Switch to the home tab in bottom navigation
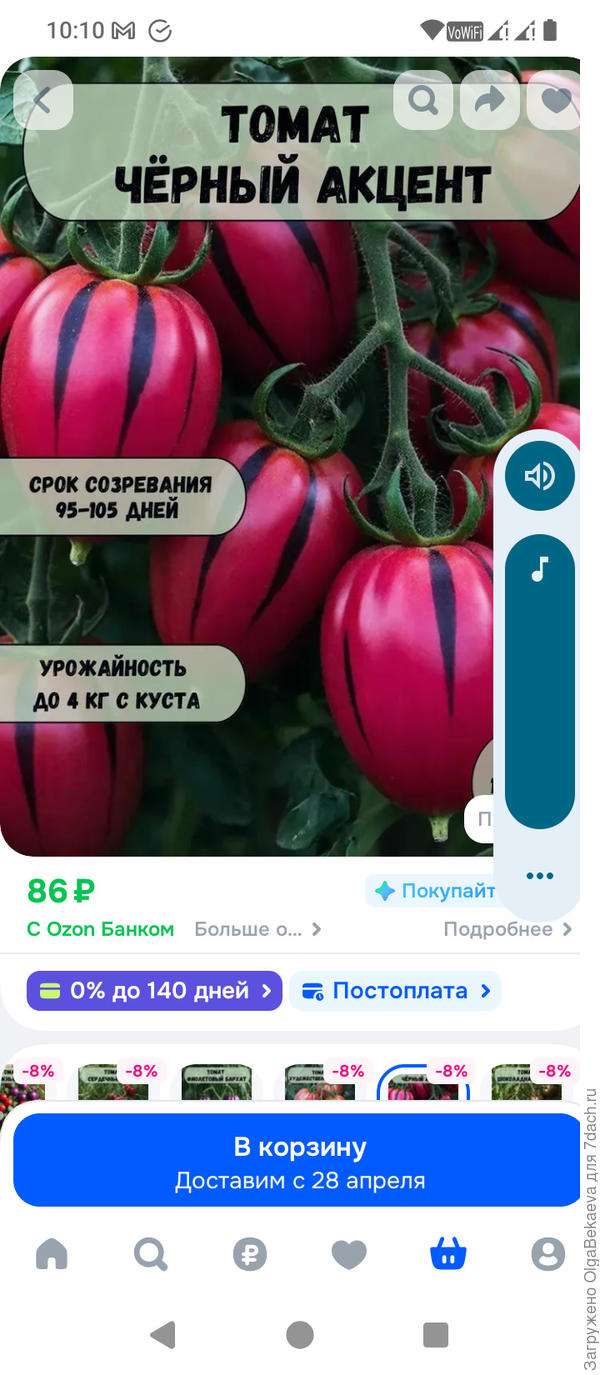 [x=52, y=1254]
